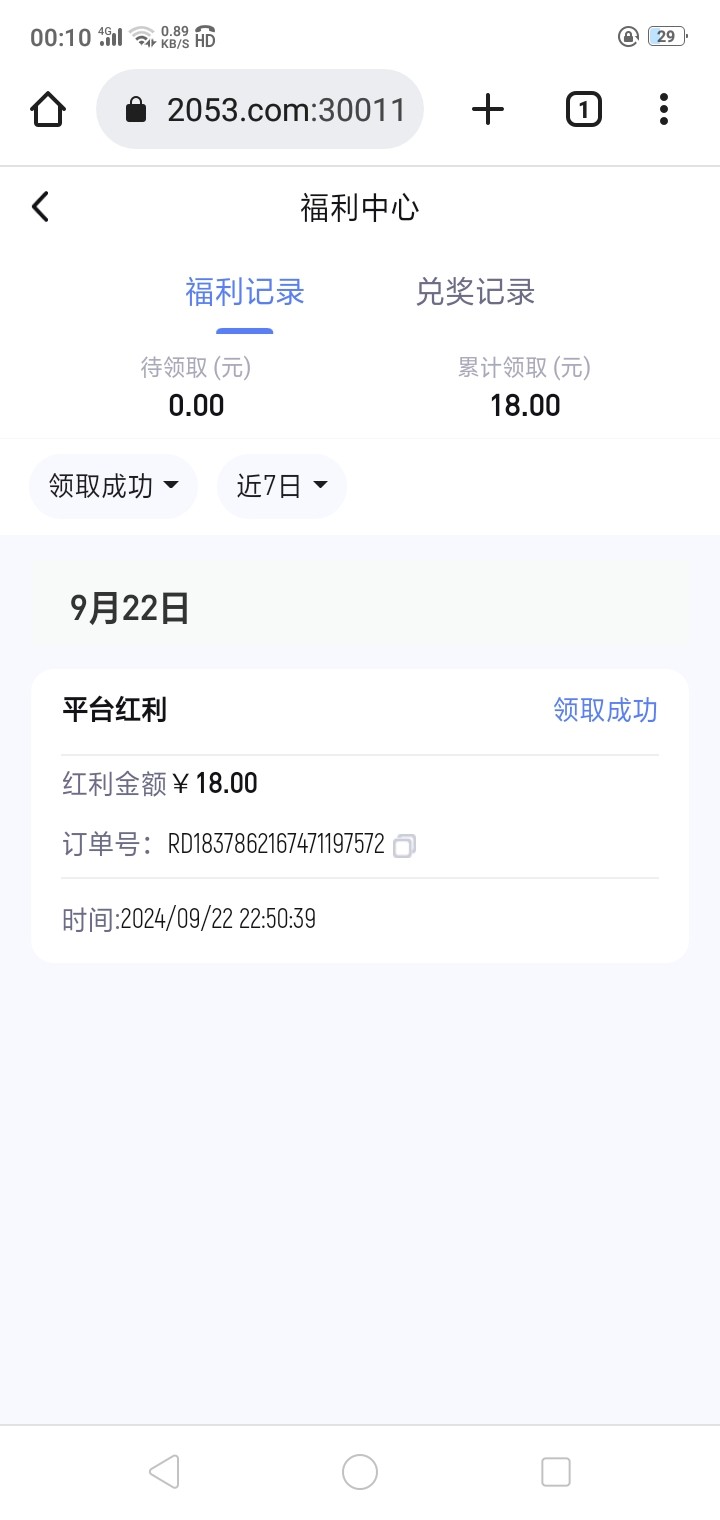The image size is (720, 1520).
Task: Expand the 近7日 date range filter
Action: coord(282,486)
